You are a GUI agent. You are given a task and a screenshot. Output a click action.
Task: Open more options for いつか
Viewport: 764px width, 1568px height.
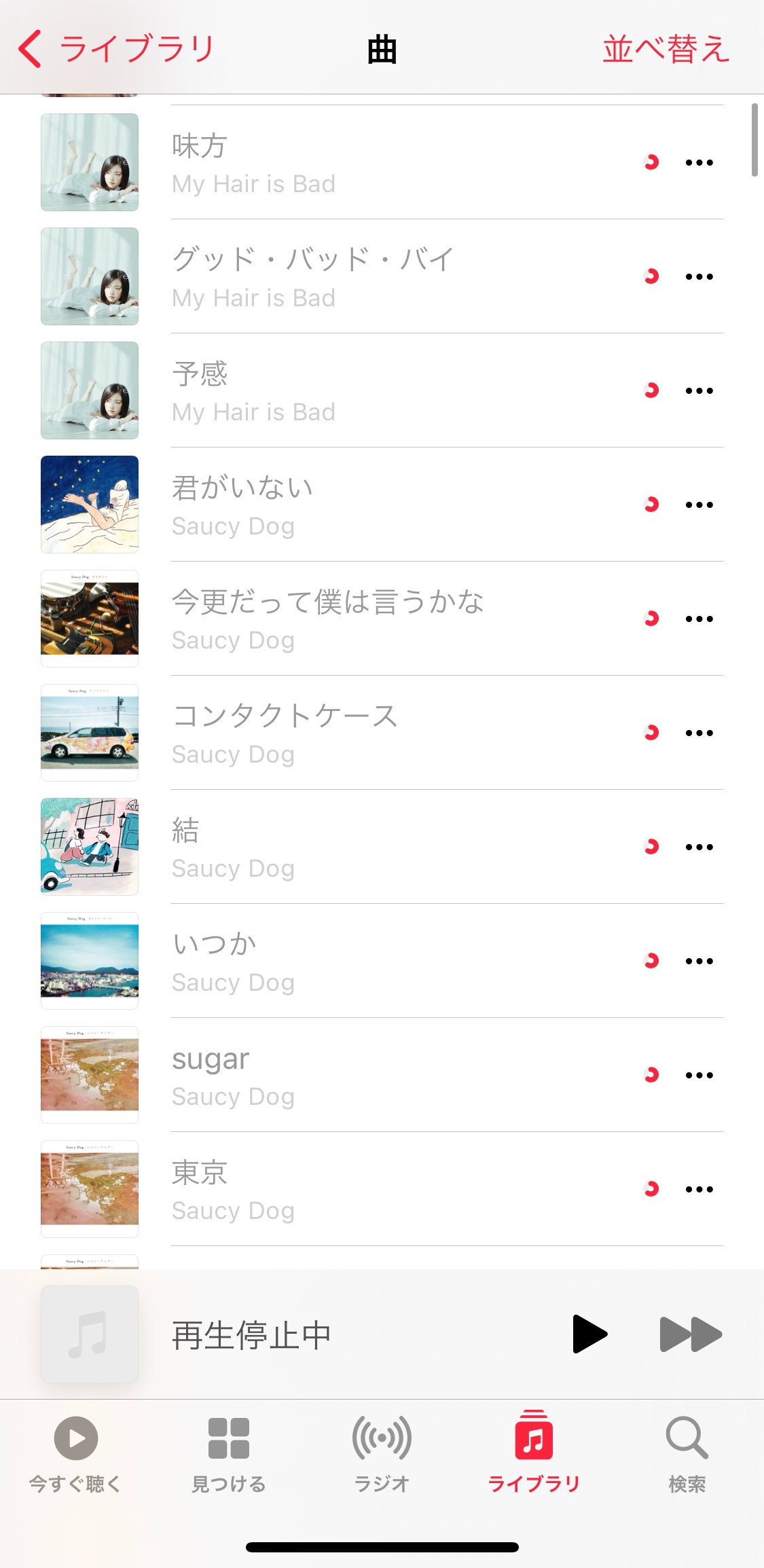[699, 962]
